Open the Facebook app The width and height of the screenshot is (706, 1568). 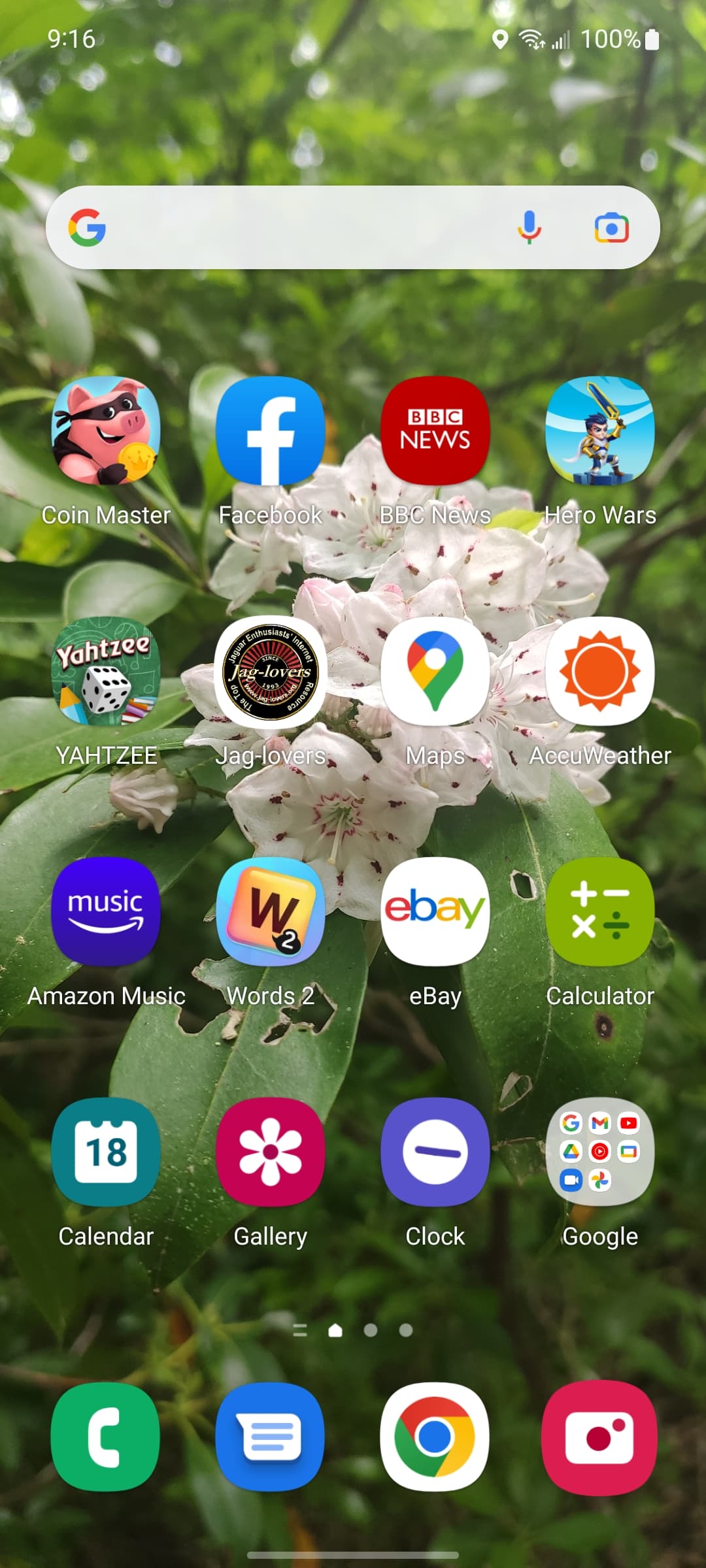point(271,431)
